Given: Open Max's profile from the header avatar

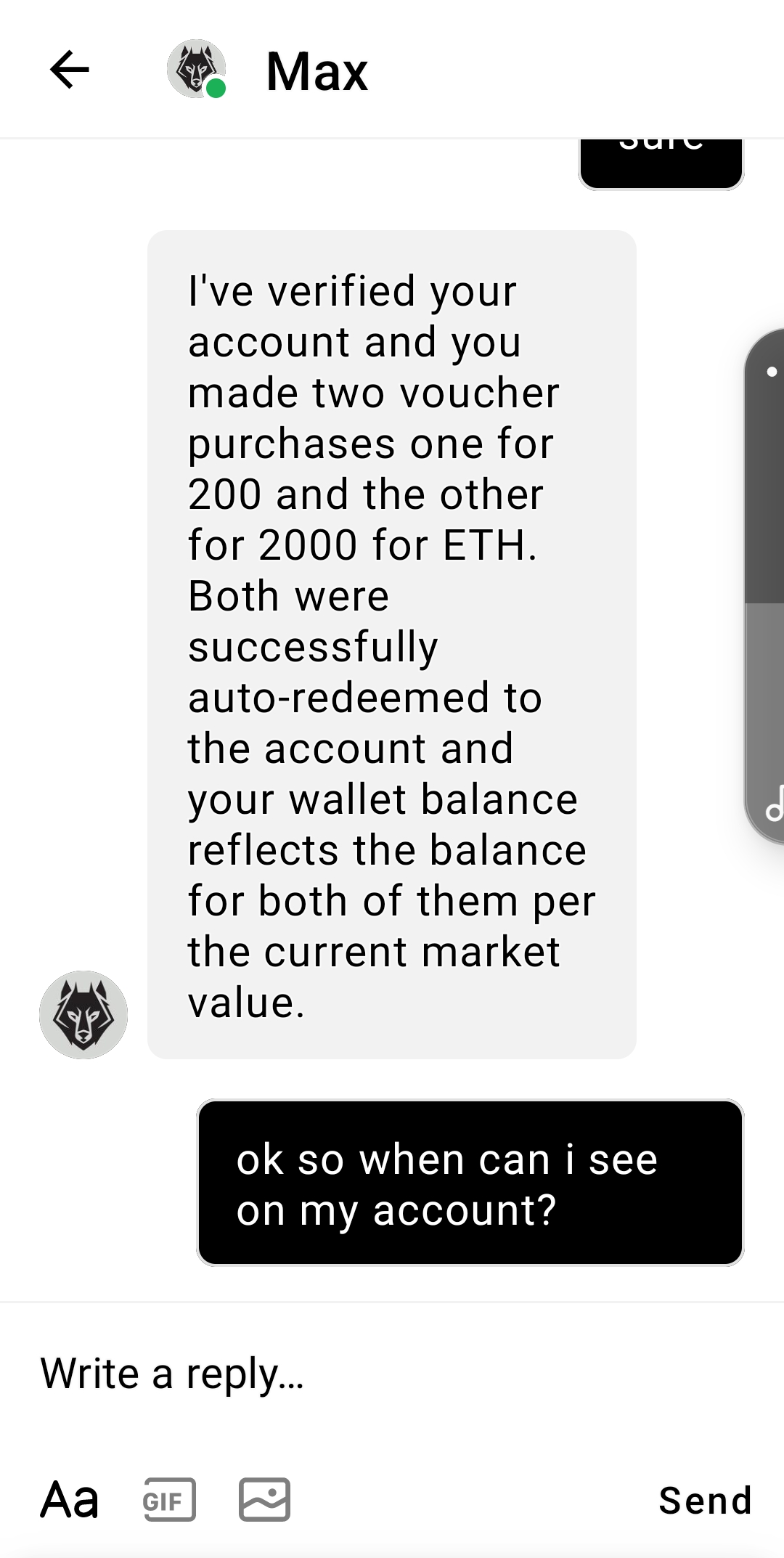Looking at the screenshot, I should (196, 70).
